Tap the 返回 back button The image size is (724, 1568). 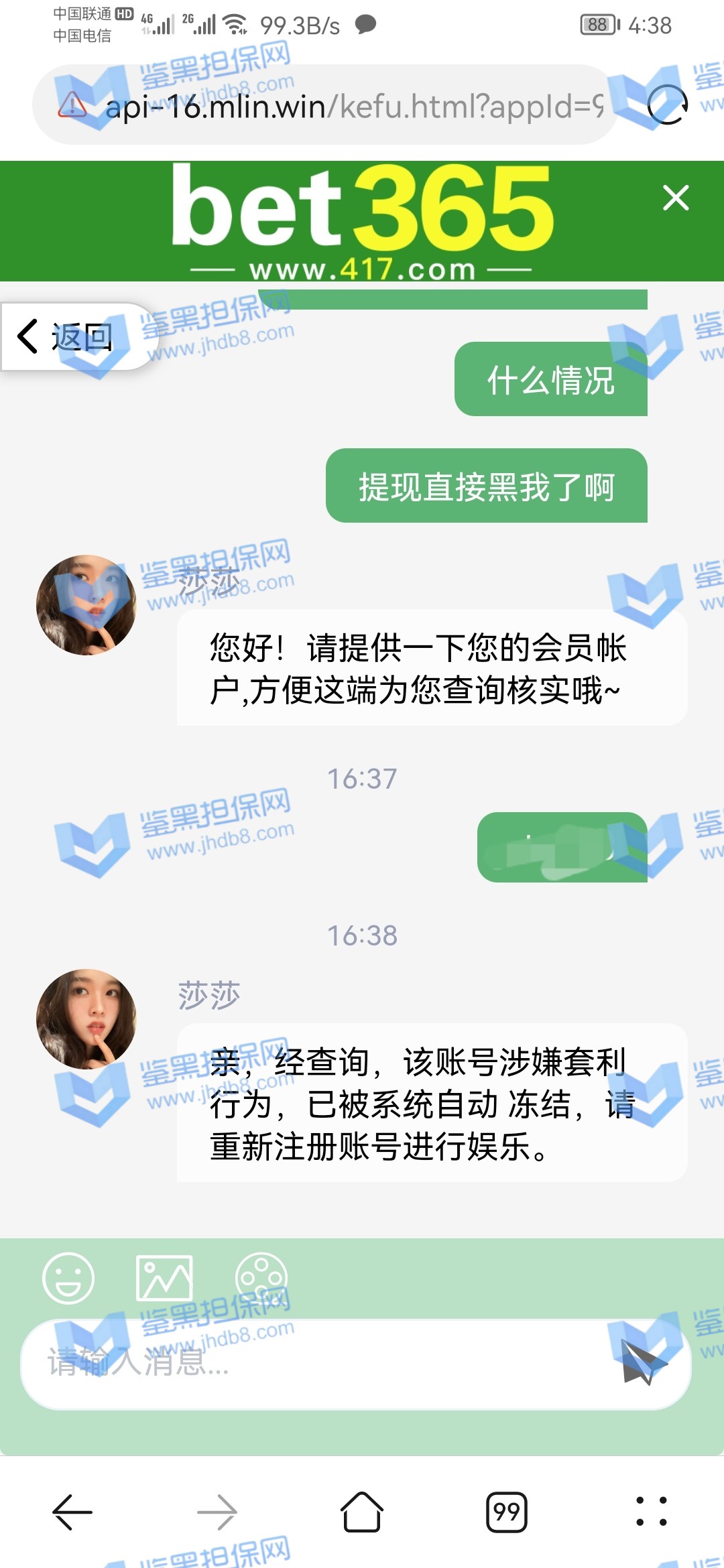[67, 336]
